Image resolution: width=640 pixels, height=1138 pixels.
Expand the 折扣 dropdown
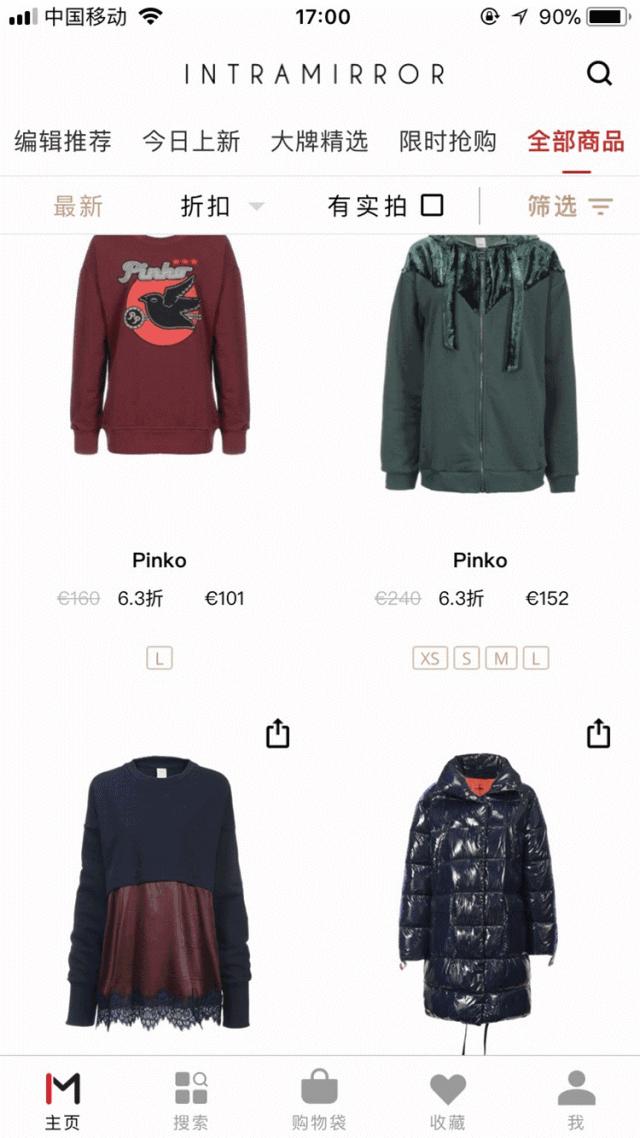(x=222, y=206)
